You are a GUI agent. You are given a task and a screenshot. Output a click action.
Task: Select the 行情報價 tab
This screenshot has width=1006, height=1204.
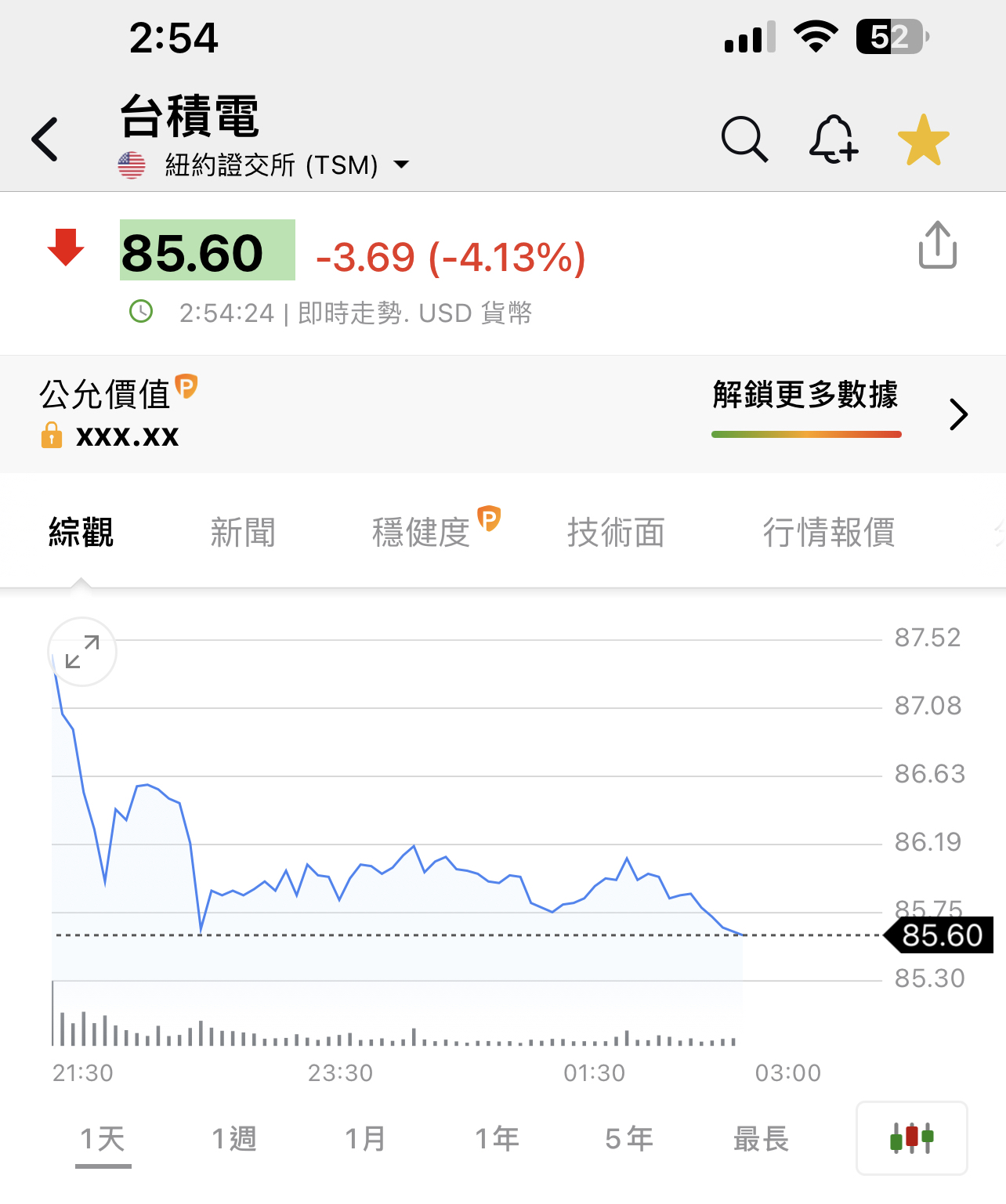pos(829,533)
